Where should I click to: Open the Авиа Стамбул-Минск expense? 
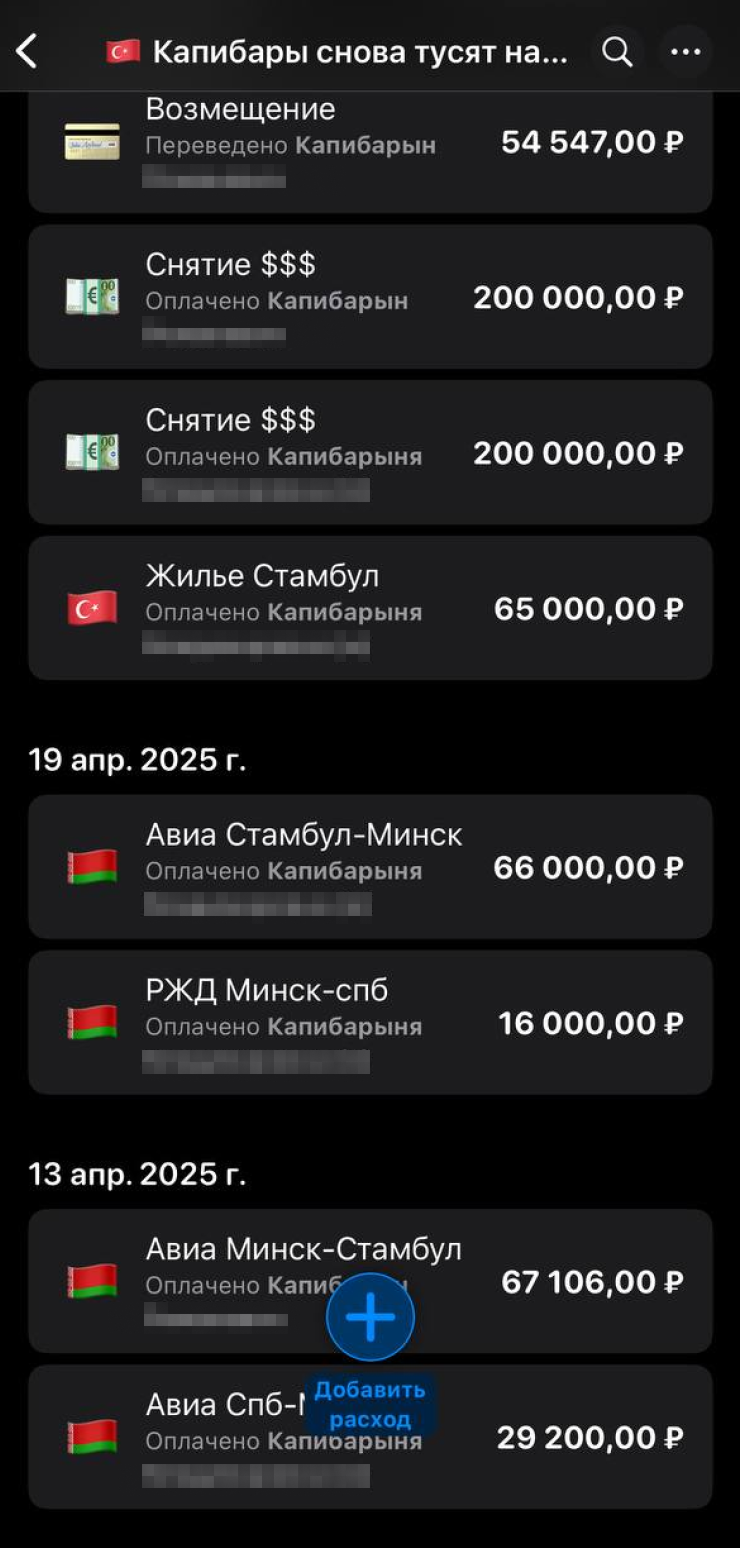pos(370,867)
